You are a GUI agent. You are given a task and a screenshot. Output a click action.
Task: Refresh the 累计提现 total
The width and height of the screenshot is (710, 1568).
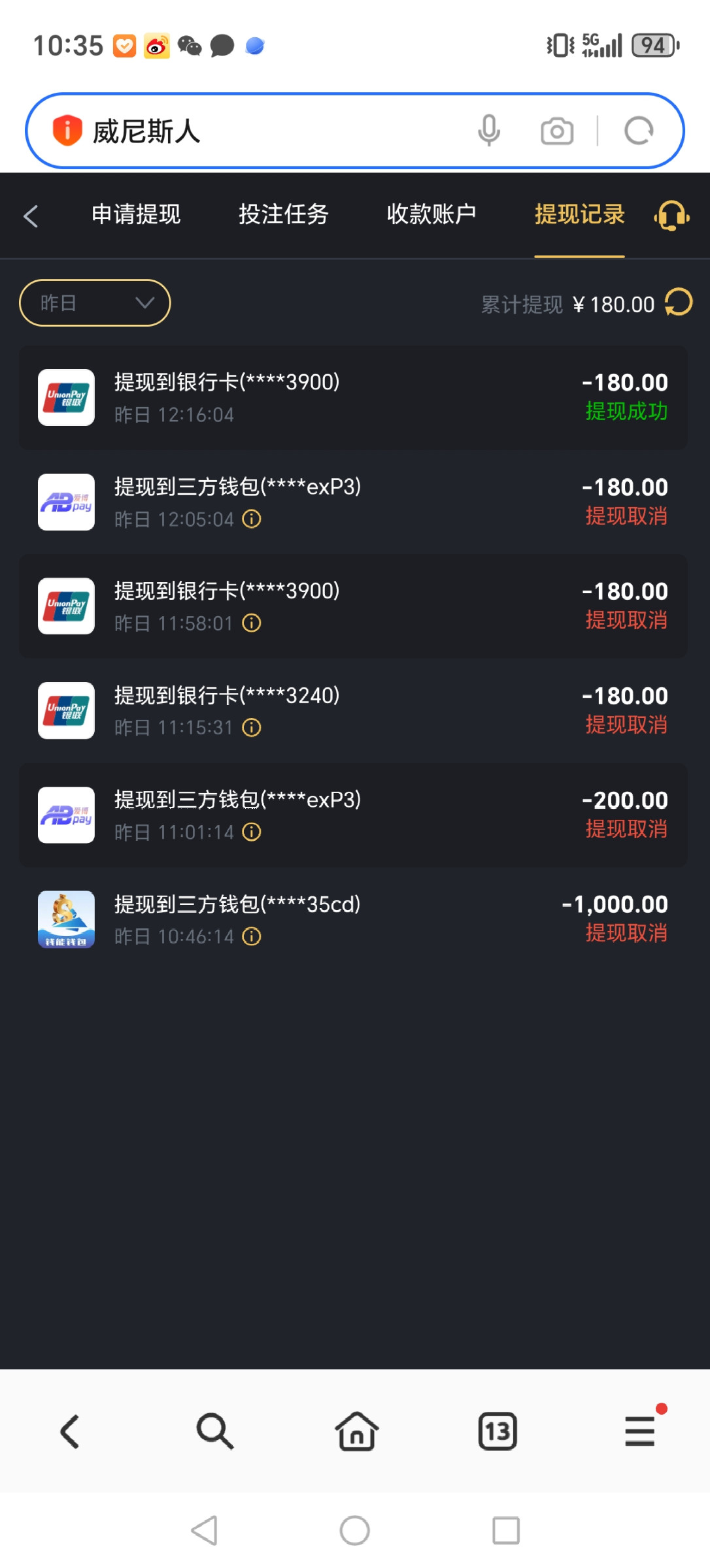[679, 303]
